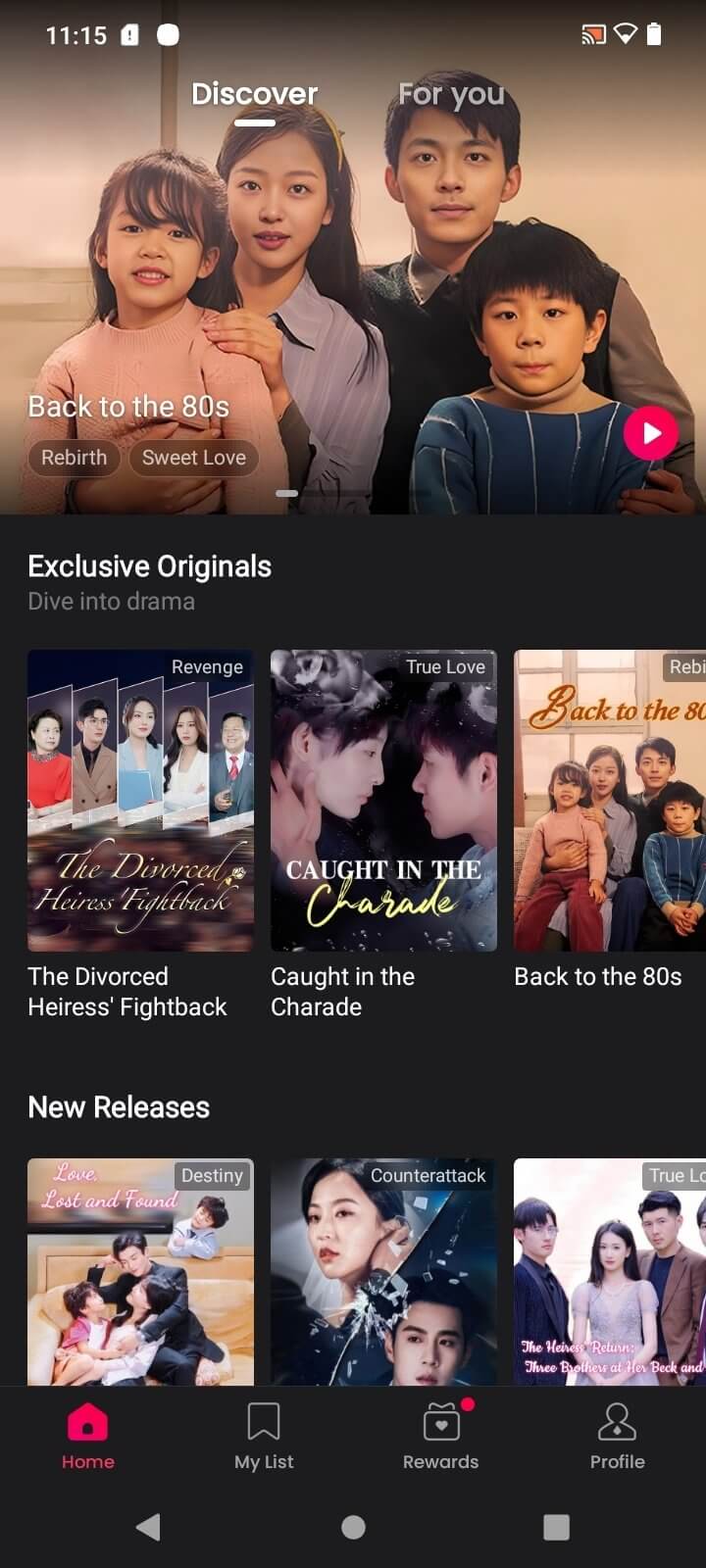Screen dimensions: 706x1568
Task: Open the Profile tab
Action: [x=618, y=1437]
